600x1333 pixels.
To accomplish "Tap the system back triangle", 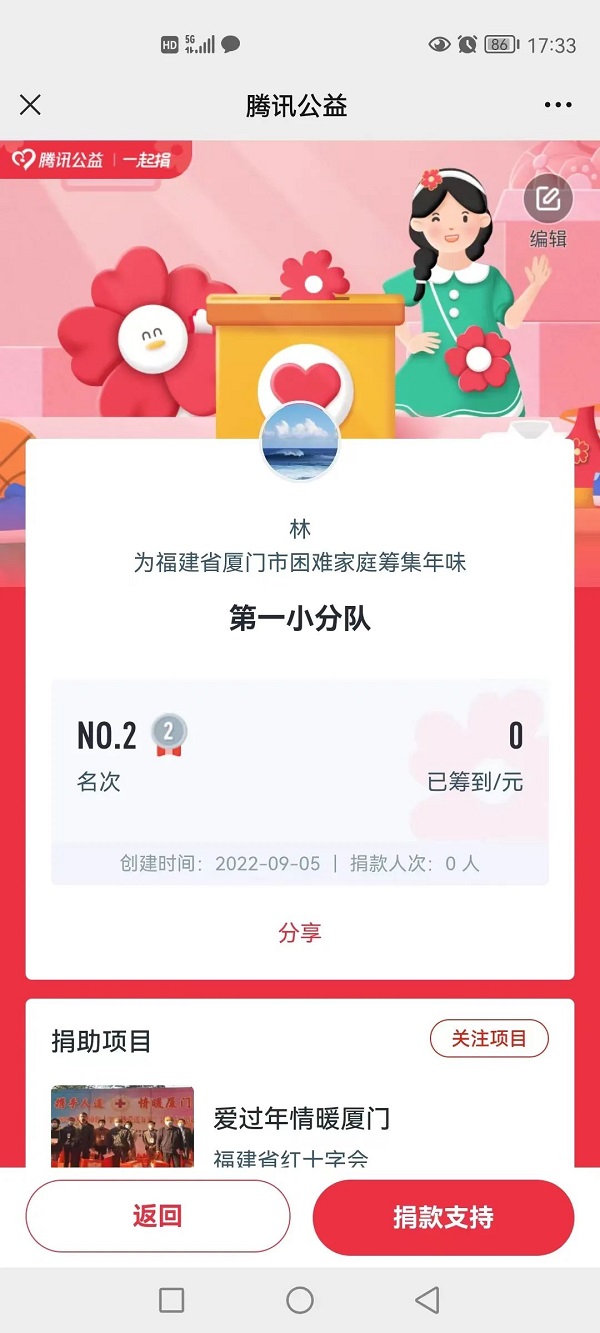I will (427, 1299).
